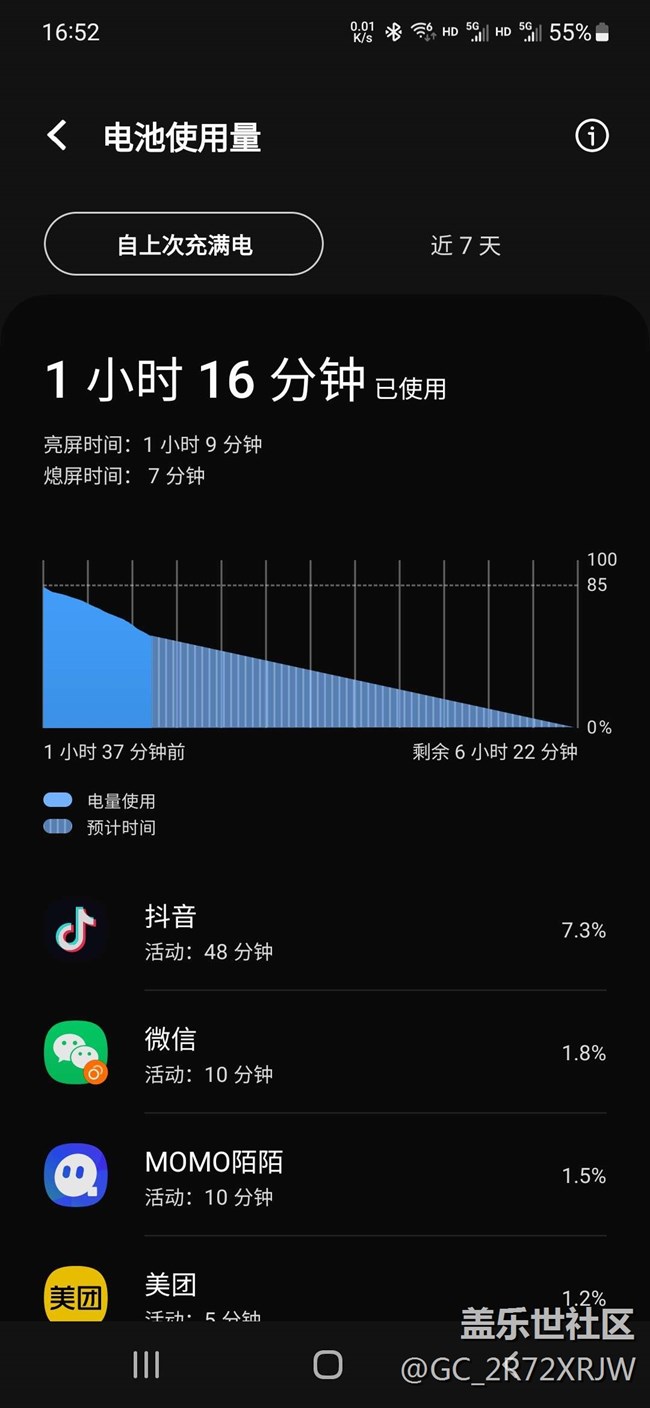
Task: Open the recent apps button
Action: point(146,1365)
